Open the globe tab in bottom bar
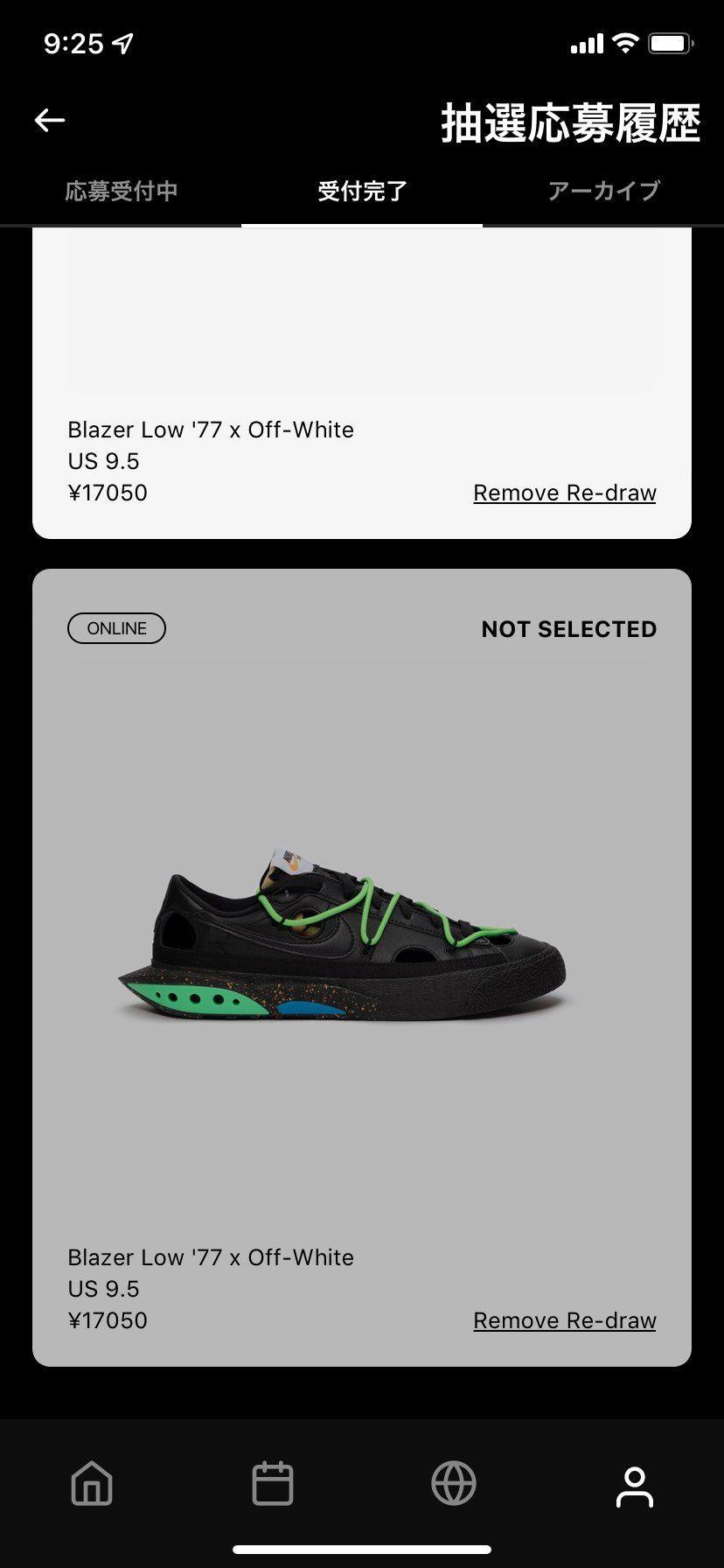724x1568 pixels. point(454,1484)
